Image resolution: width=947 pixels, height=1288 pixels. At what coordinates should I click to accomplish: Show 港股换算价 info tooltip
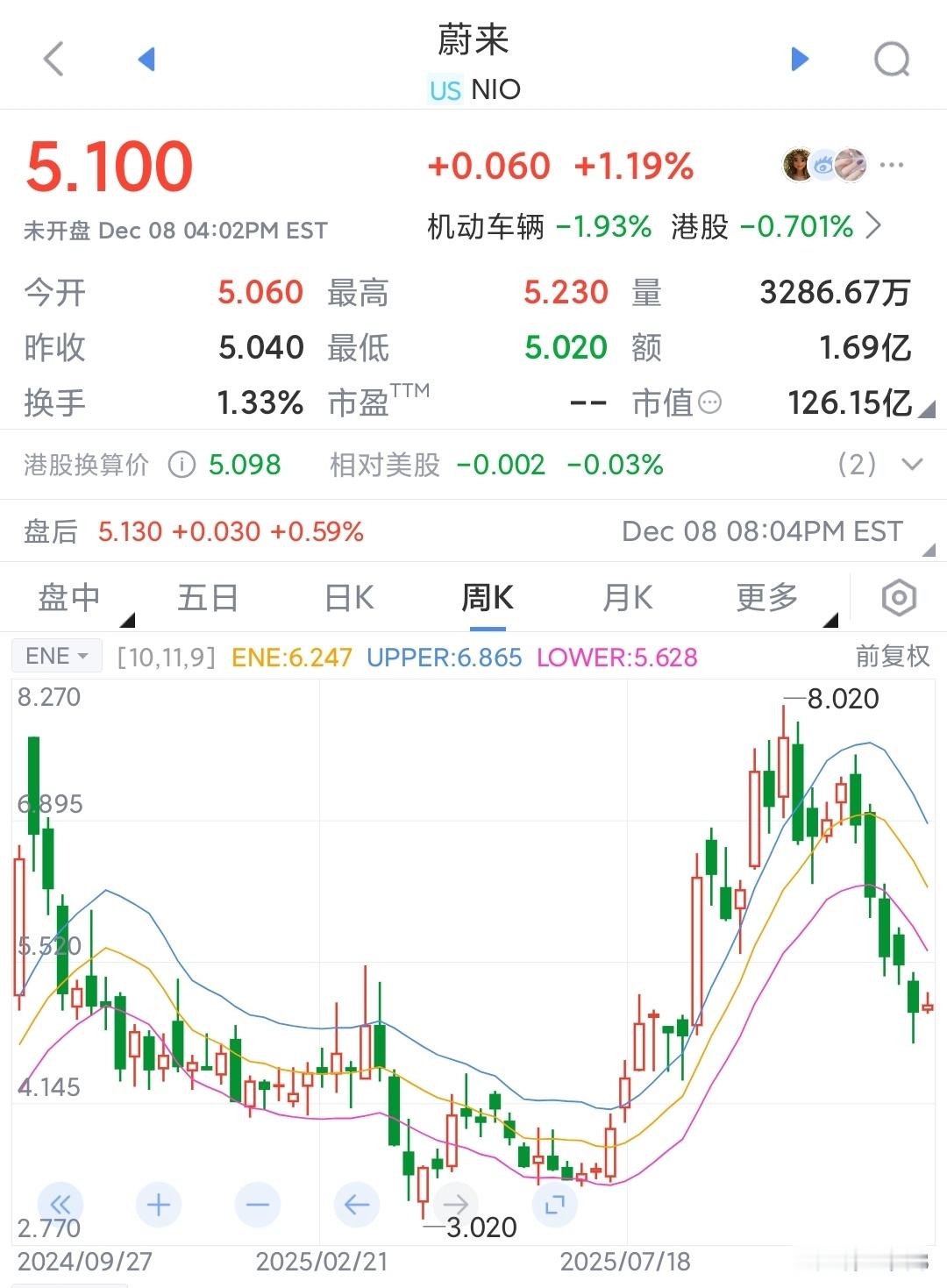pos(182,466)
